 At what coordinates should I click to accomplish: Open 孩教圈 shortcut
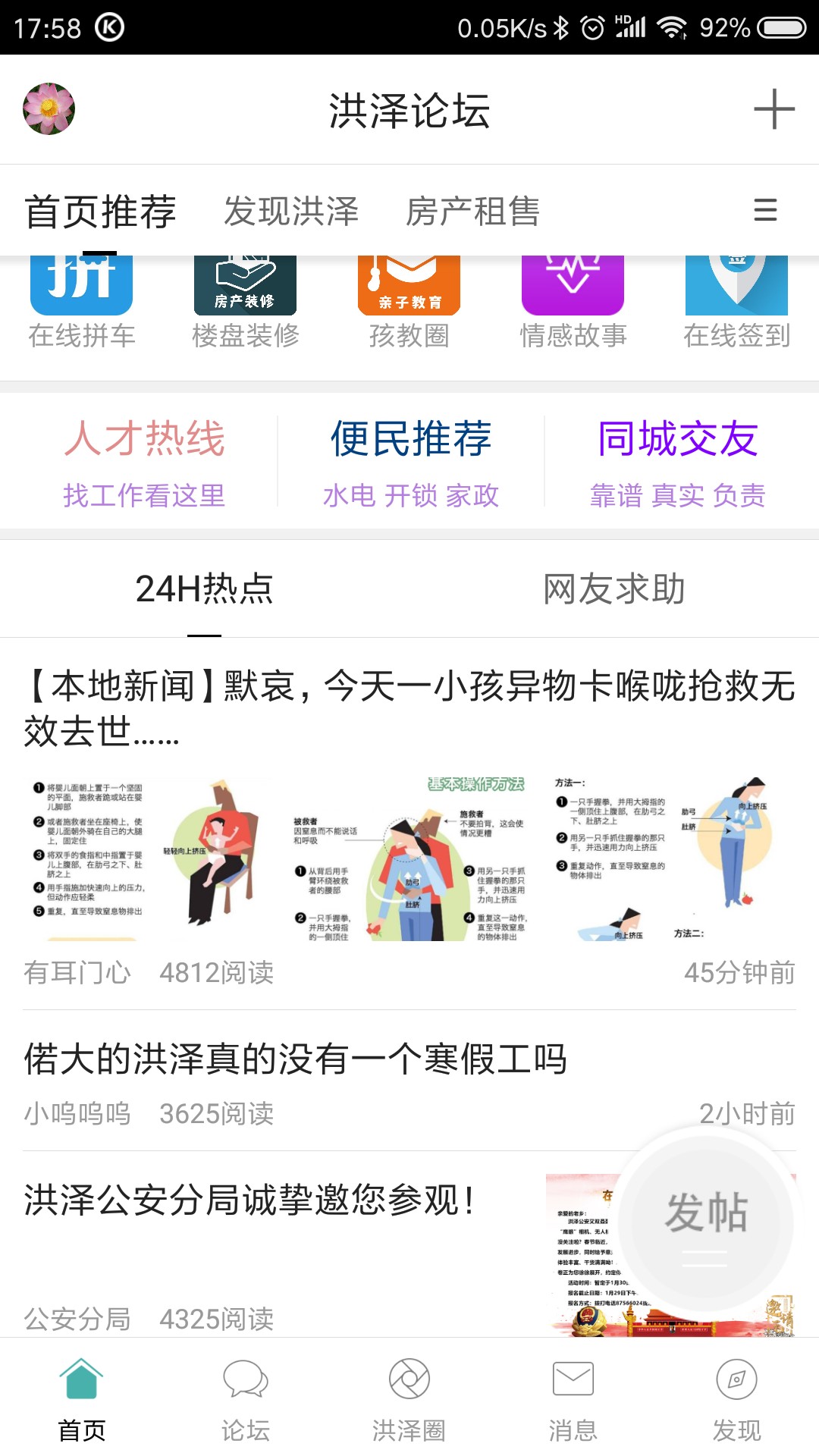409,303
